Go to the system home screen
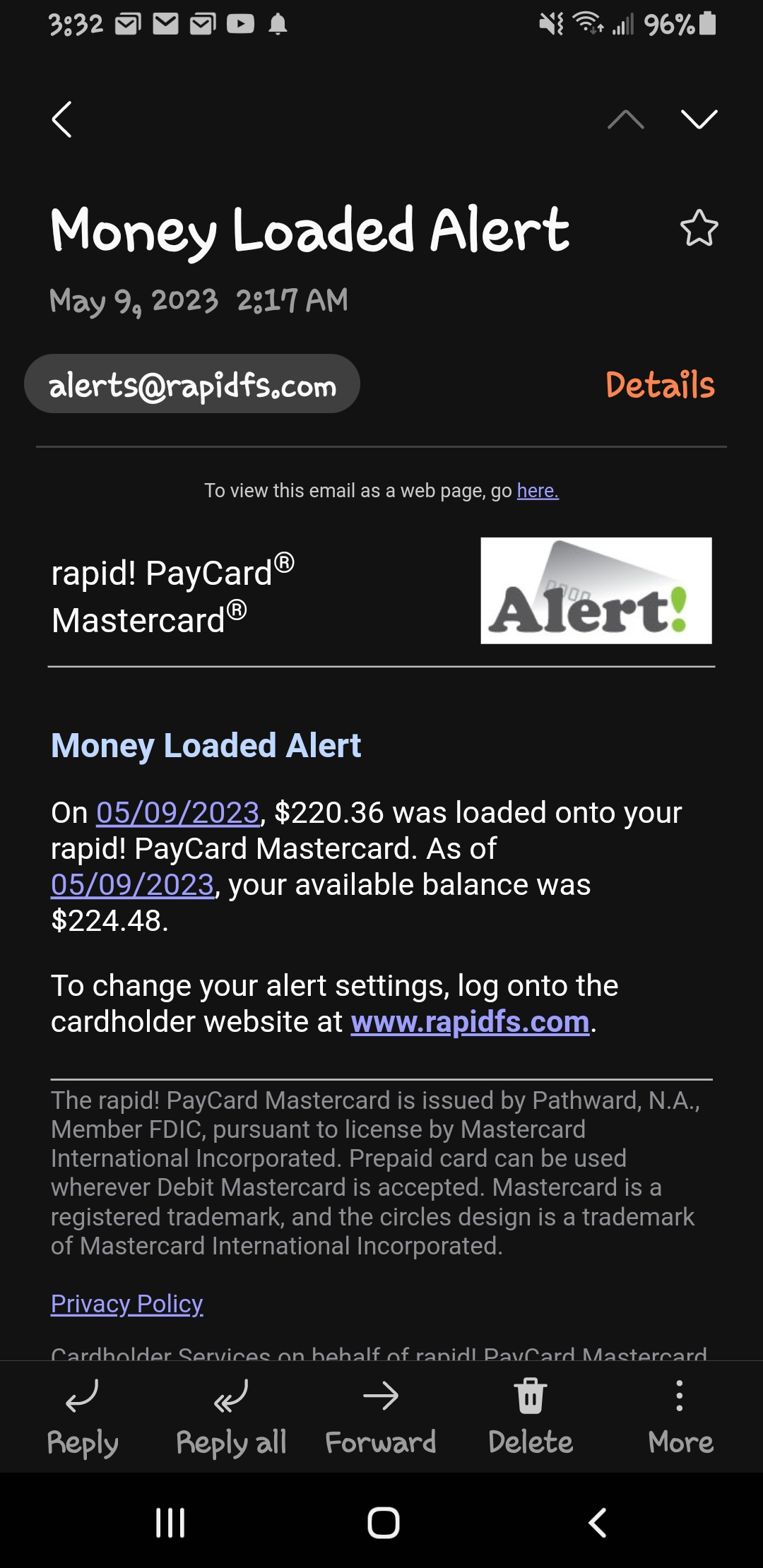This screenshot has width=763, height=1568. click(383, 1522)
